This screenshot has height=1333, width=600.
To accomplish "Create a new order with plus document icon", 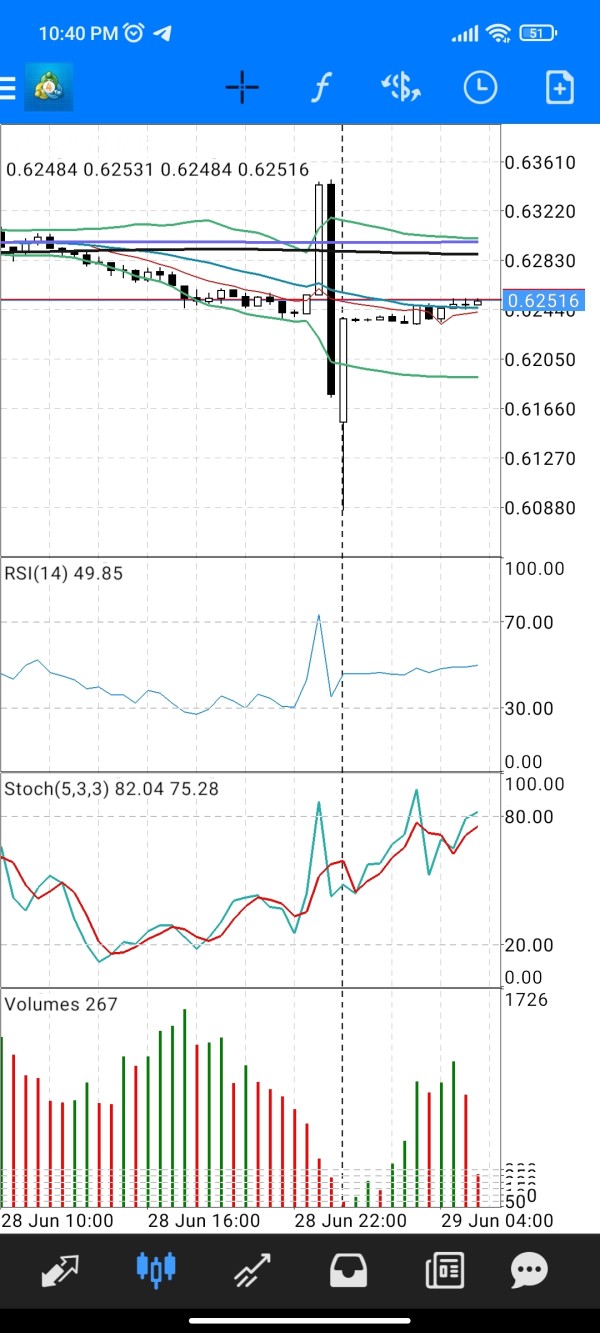I will (559, 88).
